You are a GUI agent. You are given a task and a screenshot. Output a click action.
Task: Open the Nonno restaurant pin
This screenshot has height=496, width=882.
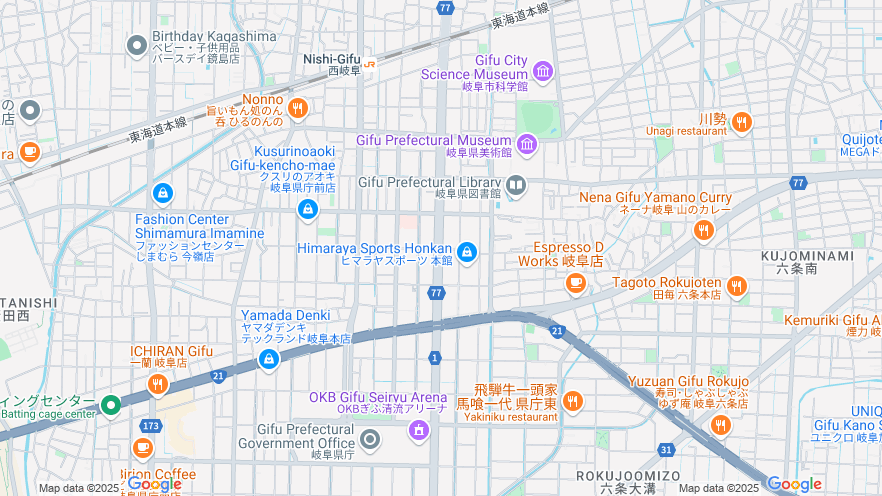(297, 108)
